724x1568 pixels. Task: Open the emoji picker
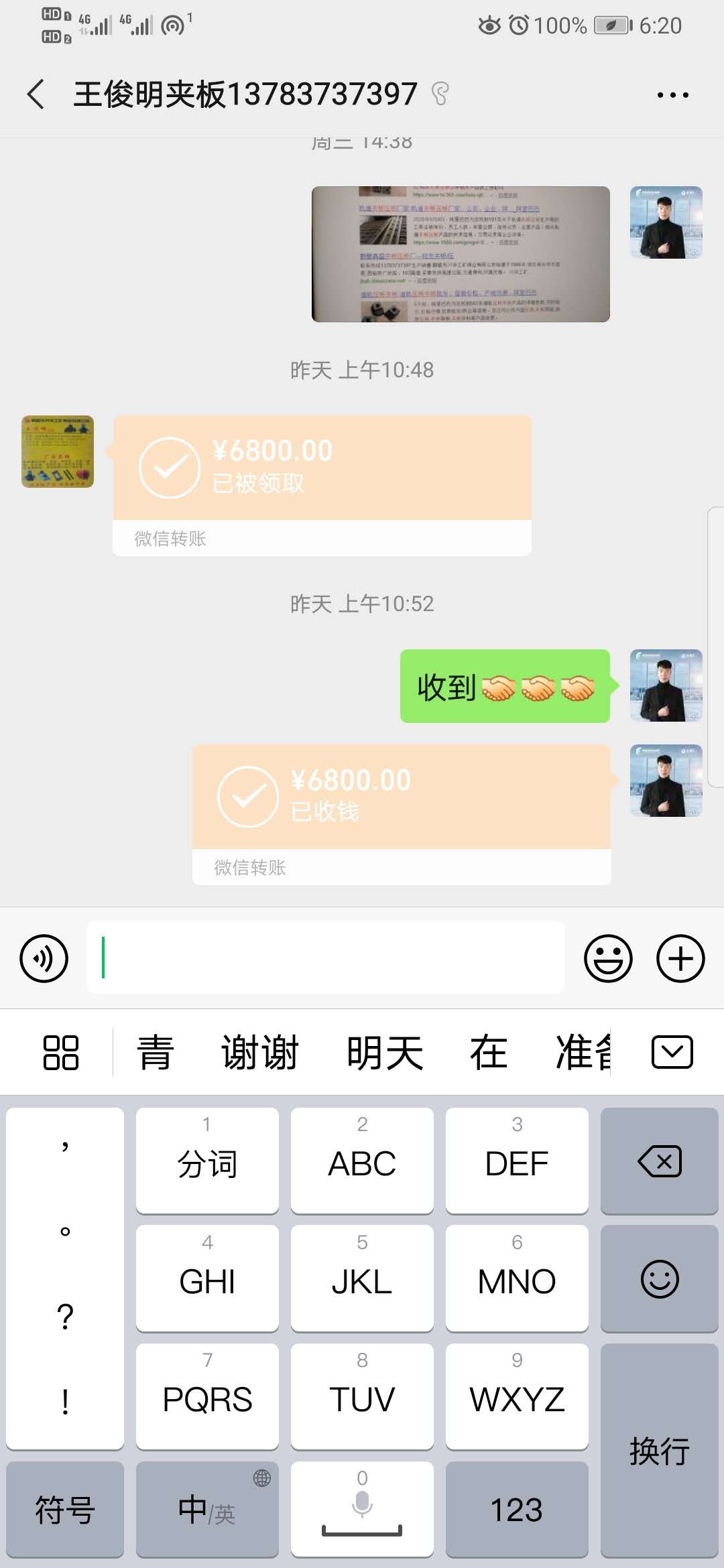pos(607,958)
